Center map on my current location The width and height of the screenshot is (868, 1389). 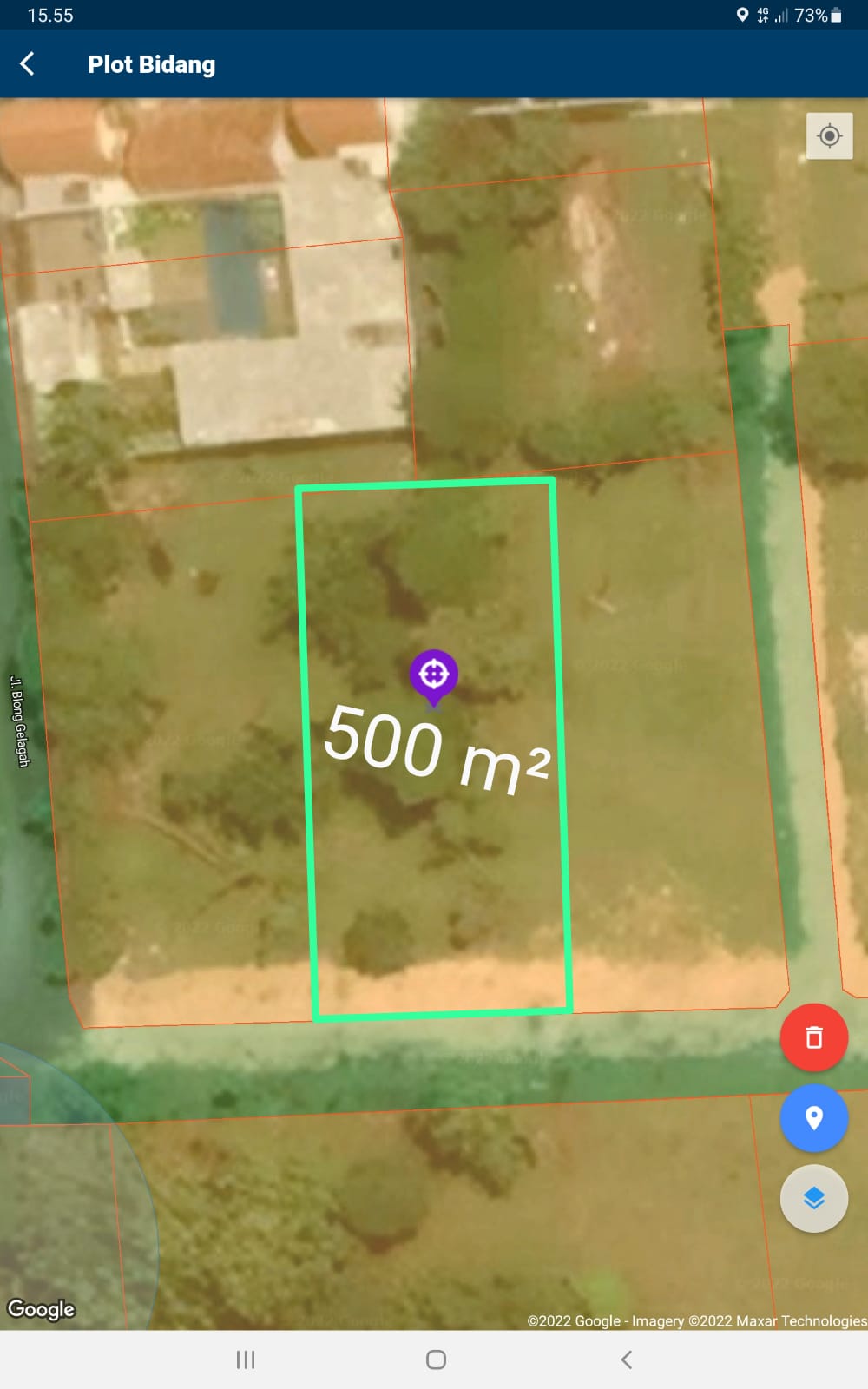click(829, 136)
